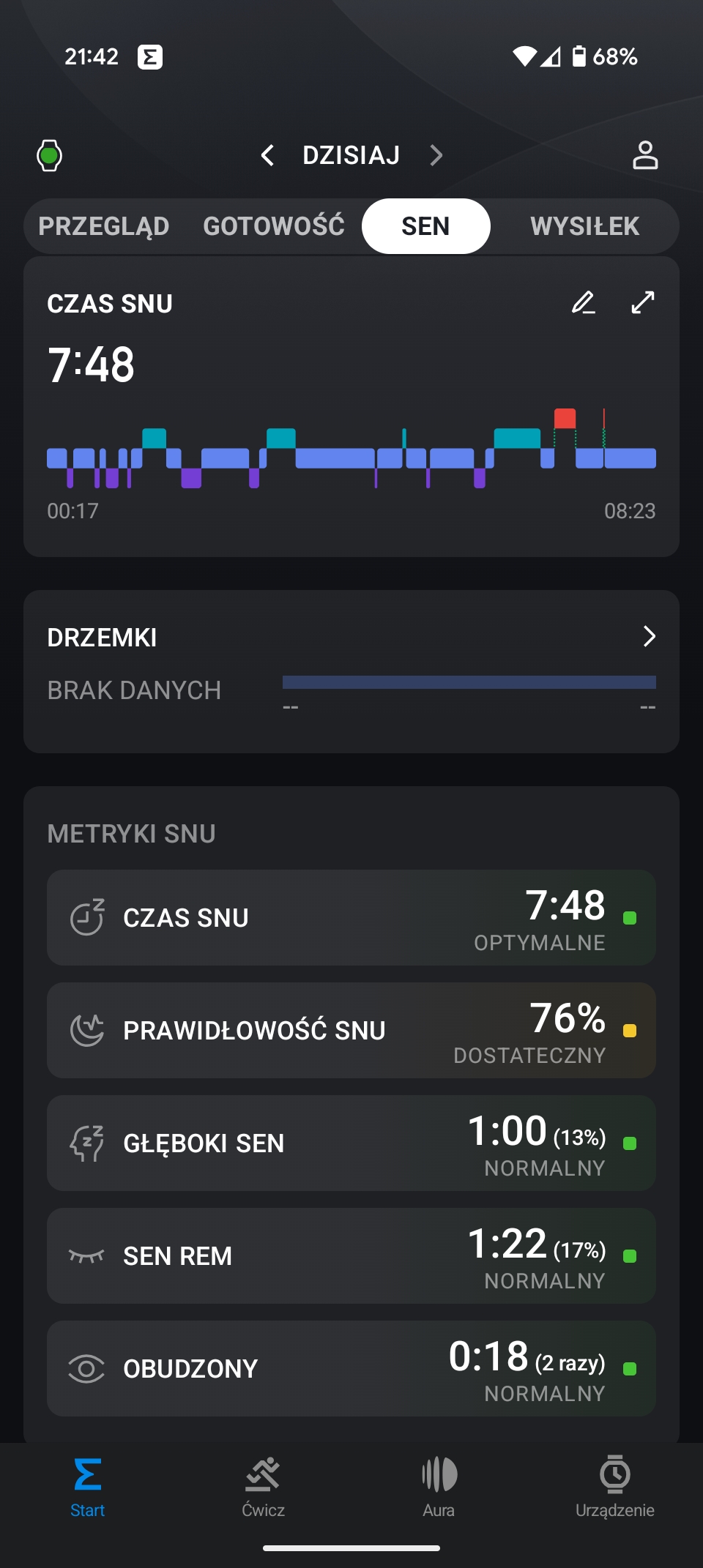Viewport: 703px width, 1568px height.
Task: Expand the sleep chart to fullscreen
Action: [643, 302]
